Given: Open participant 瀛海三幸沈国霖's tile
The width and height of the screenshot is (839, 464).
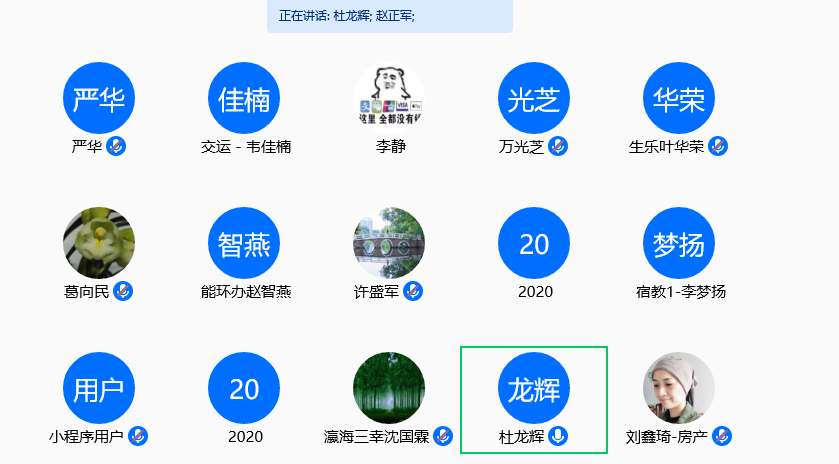Looking at the screenshot, I should click(389, 388).
